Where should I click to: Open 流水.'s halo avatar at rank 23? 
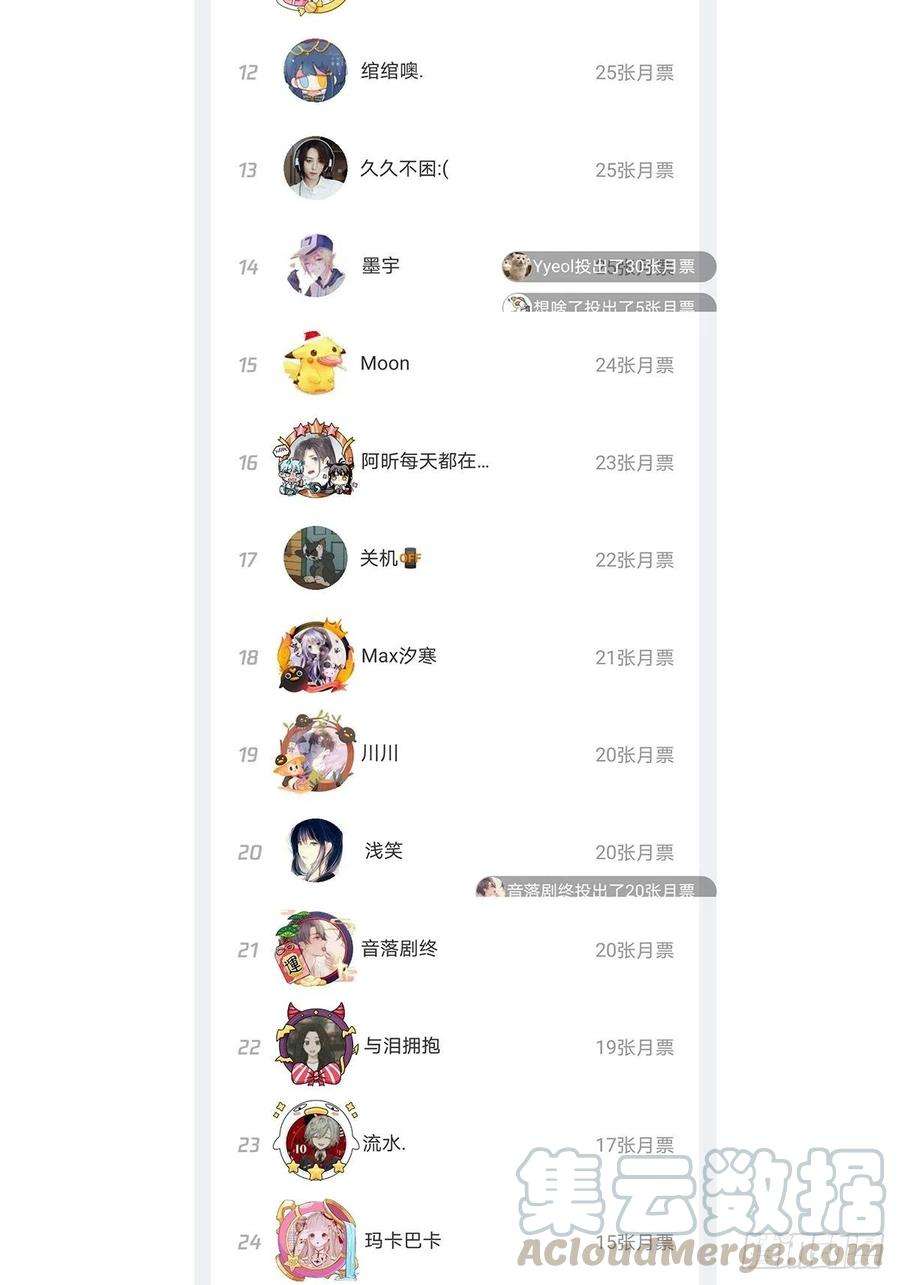point(314,1143)
